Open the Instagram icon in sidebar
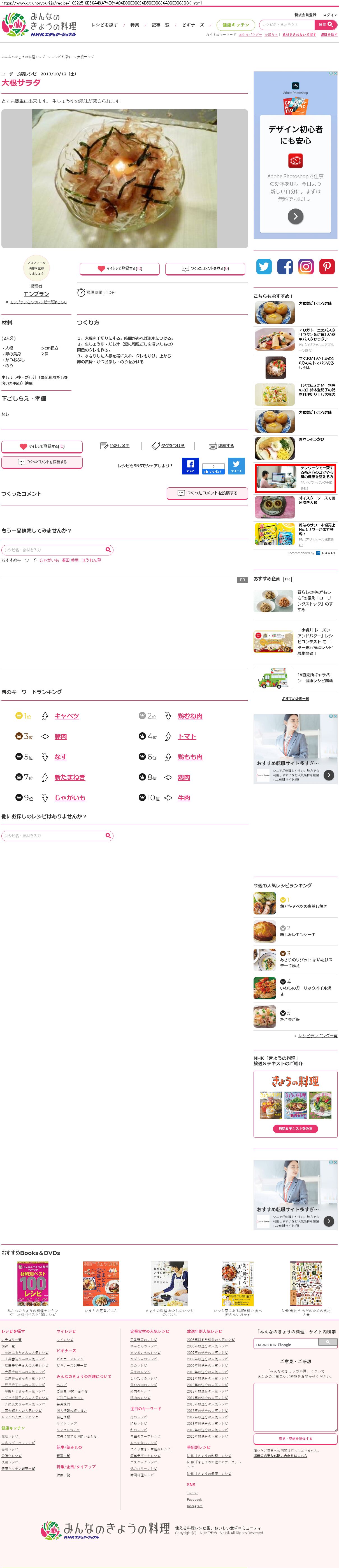Image resolution: width=339 pixels, height=1568 pixels. pos(306,267)
